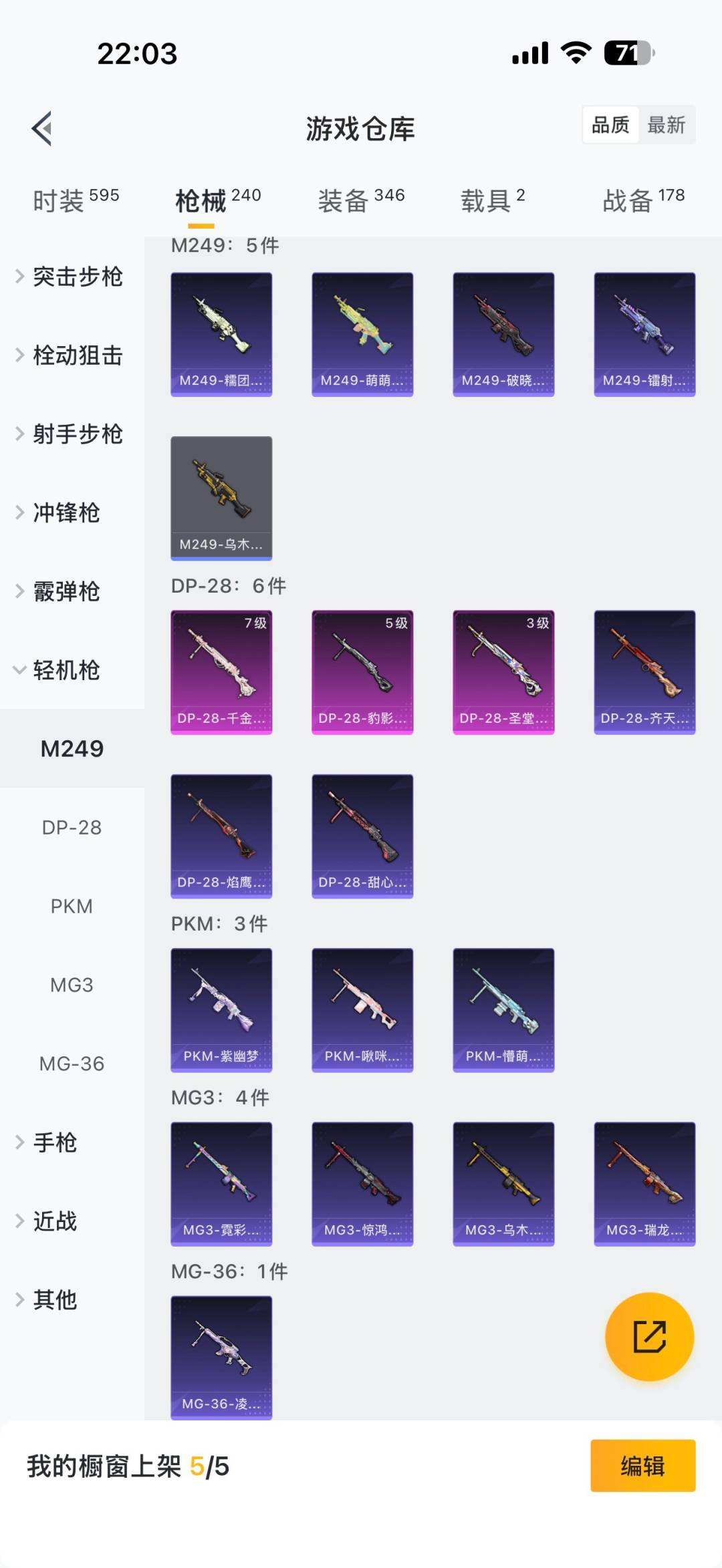This screenshot has height=1568, width=722.
Task: Switch to the 战备 tab
Action: point(643,200)
